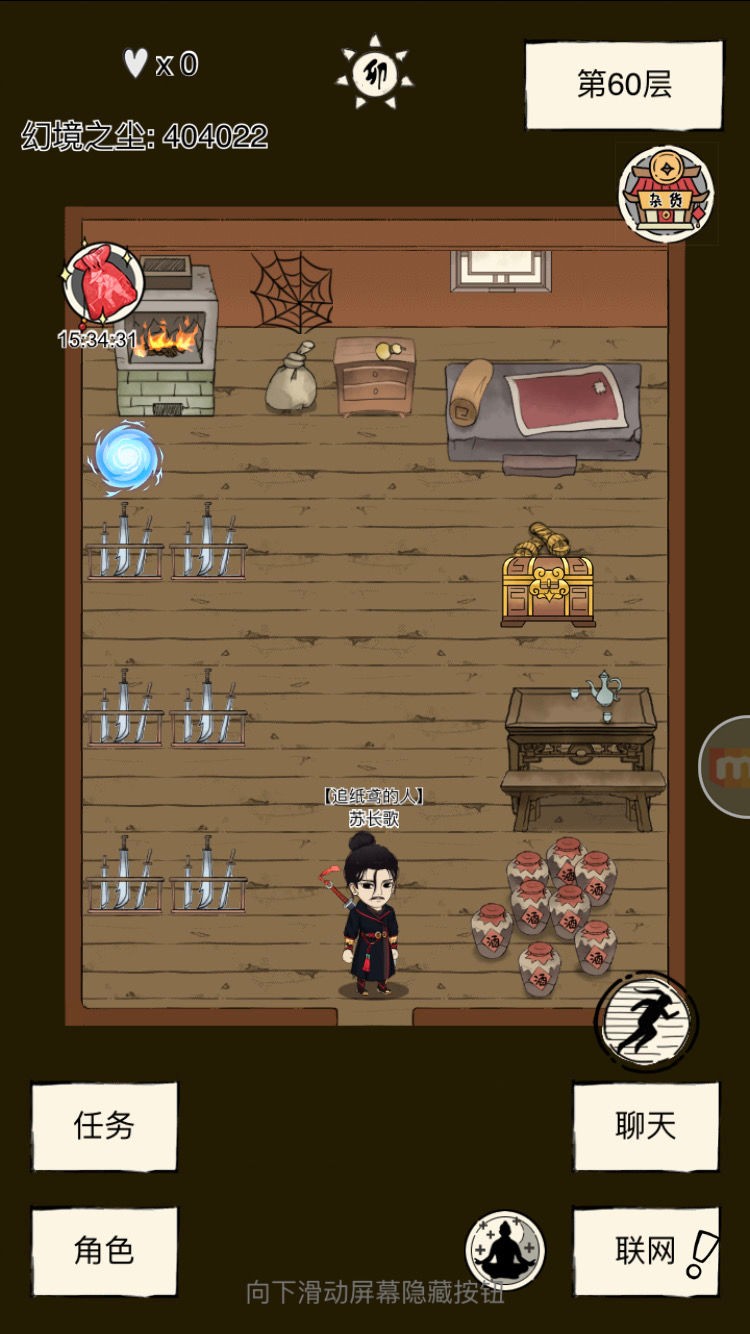Tap the sun time-of-day icon

click(375, 74)
